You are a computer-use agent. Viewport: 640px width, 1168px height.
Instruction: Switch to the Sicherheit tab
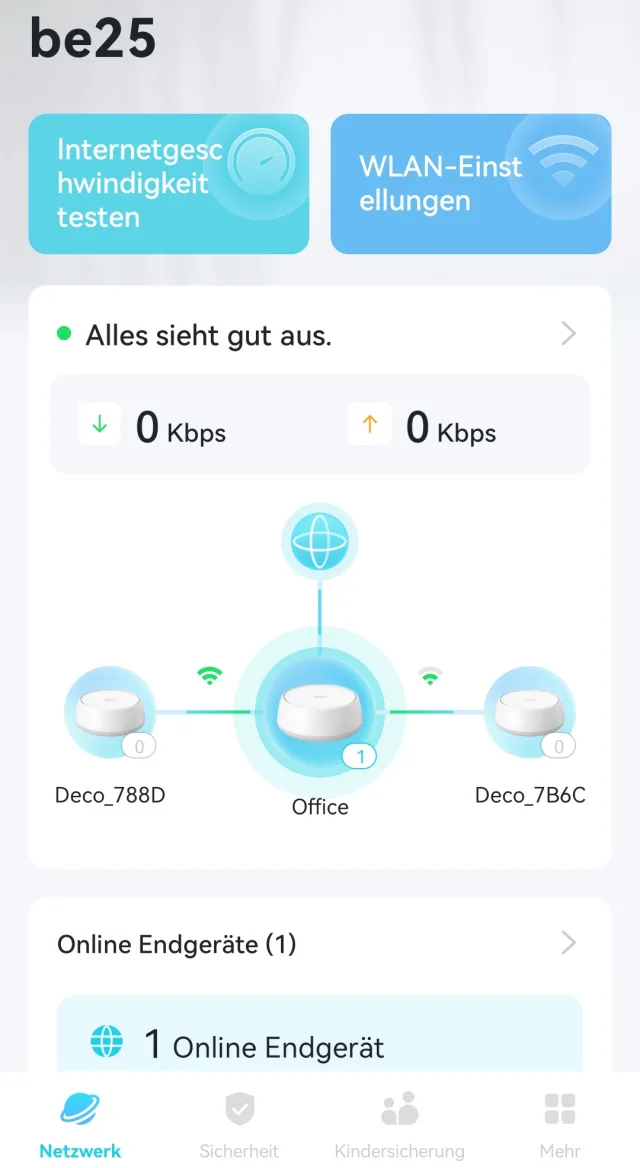coord(239,1125)
